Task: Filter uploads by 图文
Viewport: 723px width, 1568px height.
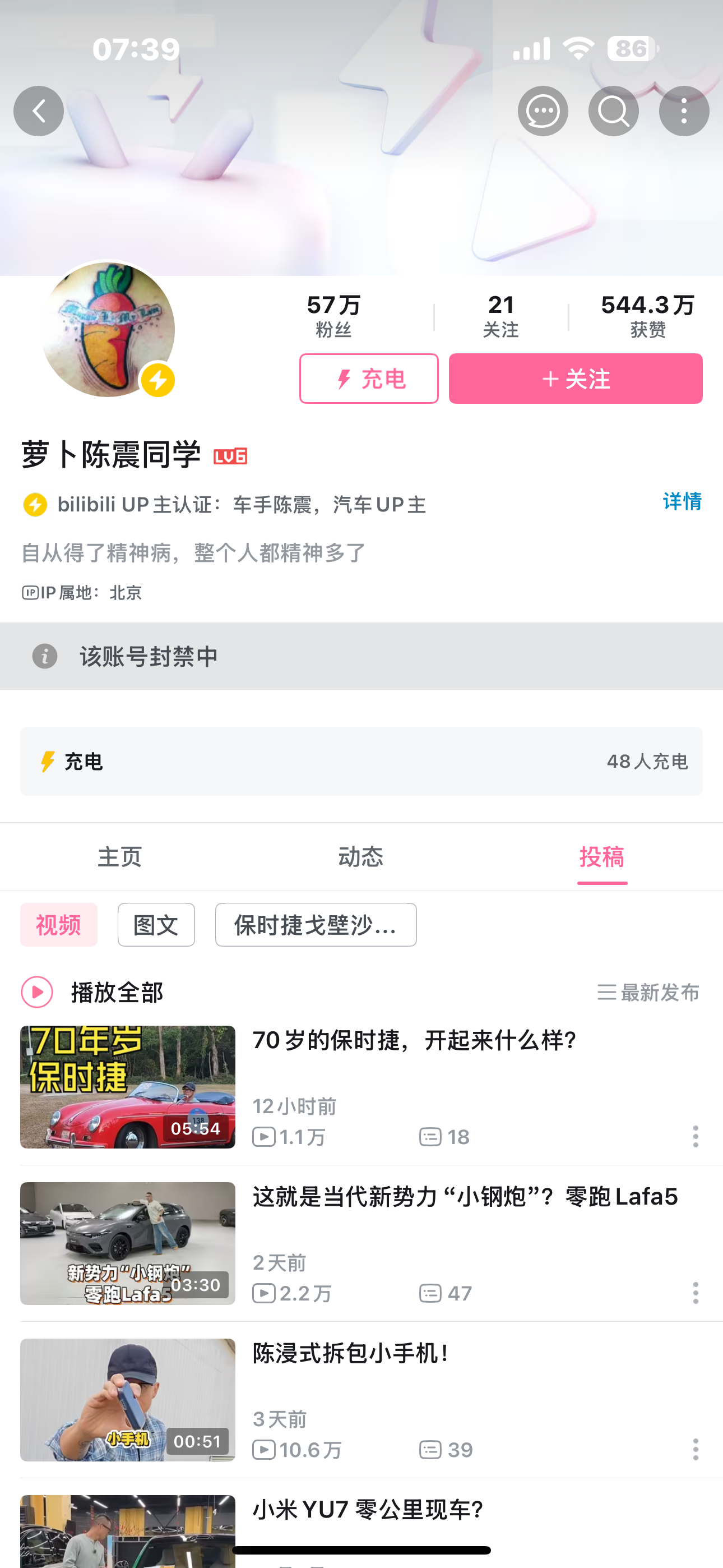Action: [x=156, y=925]
